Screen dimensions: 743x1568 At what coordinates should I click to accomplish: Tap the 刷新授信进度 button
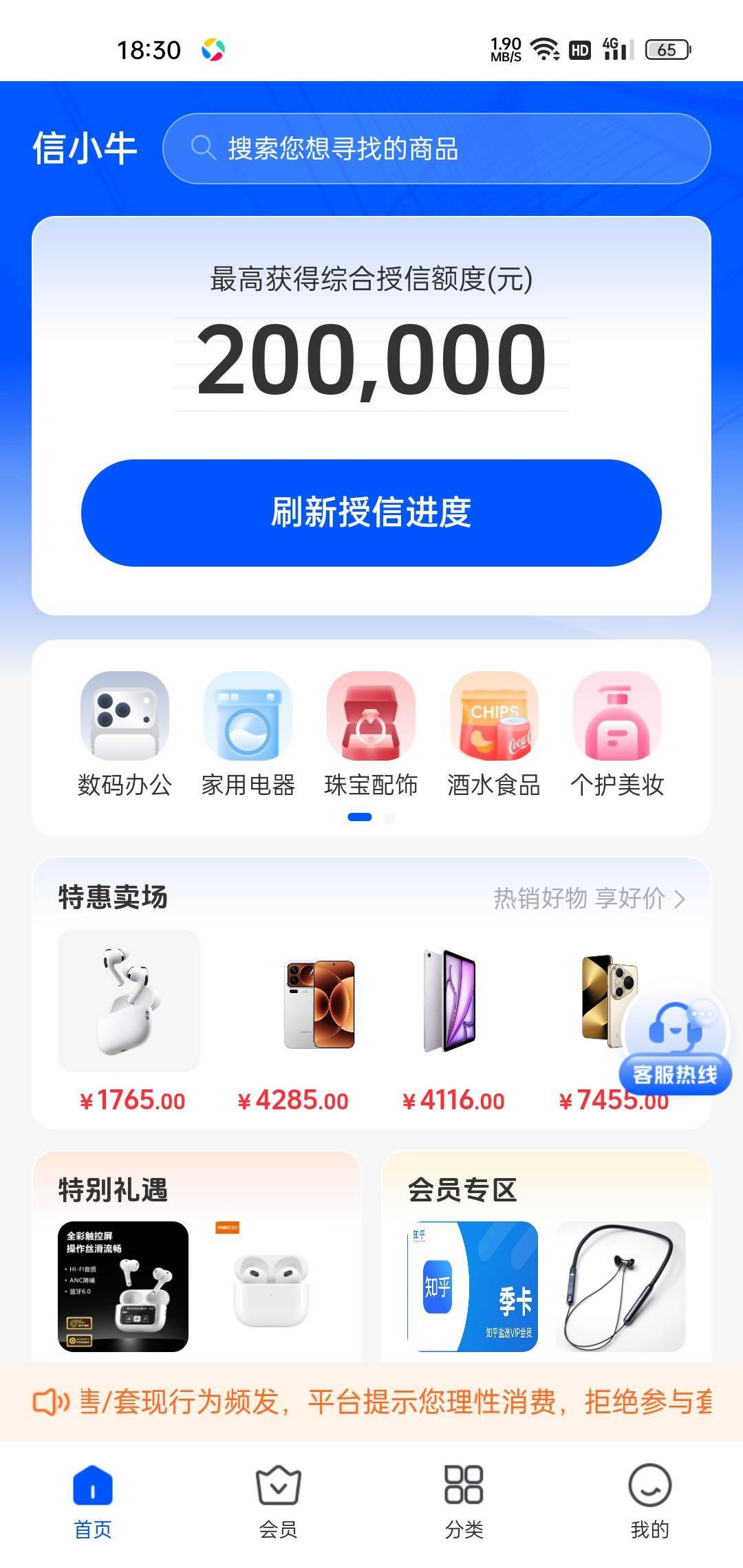(x=371, y=513)
